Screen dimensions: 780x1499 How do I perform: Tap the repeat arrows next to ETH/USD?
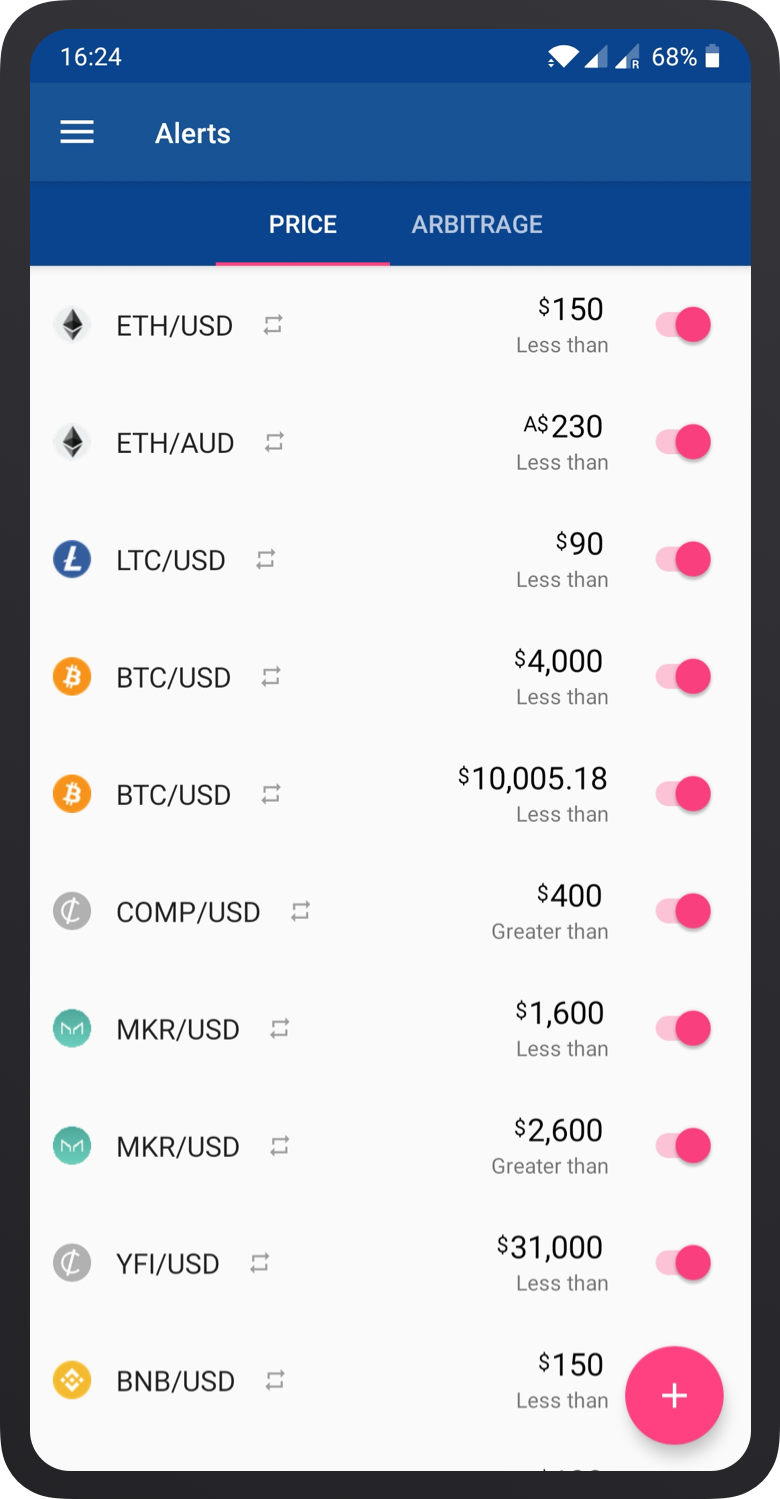pyautogui.click(x=271, y=324)
